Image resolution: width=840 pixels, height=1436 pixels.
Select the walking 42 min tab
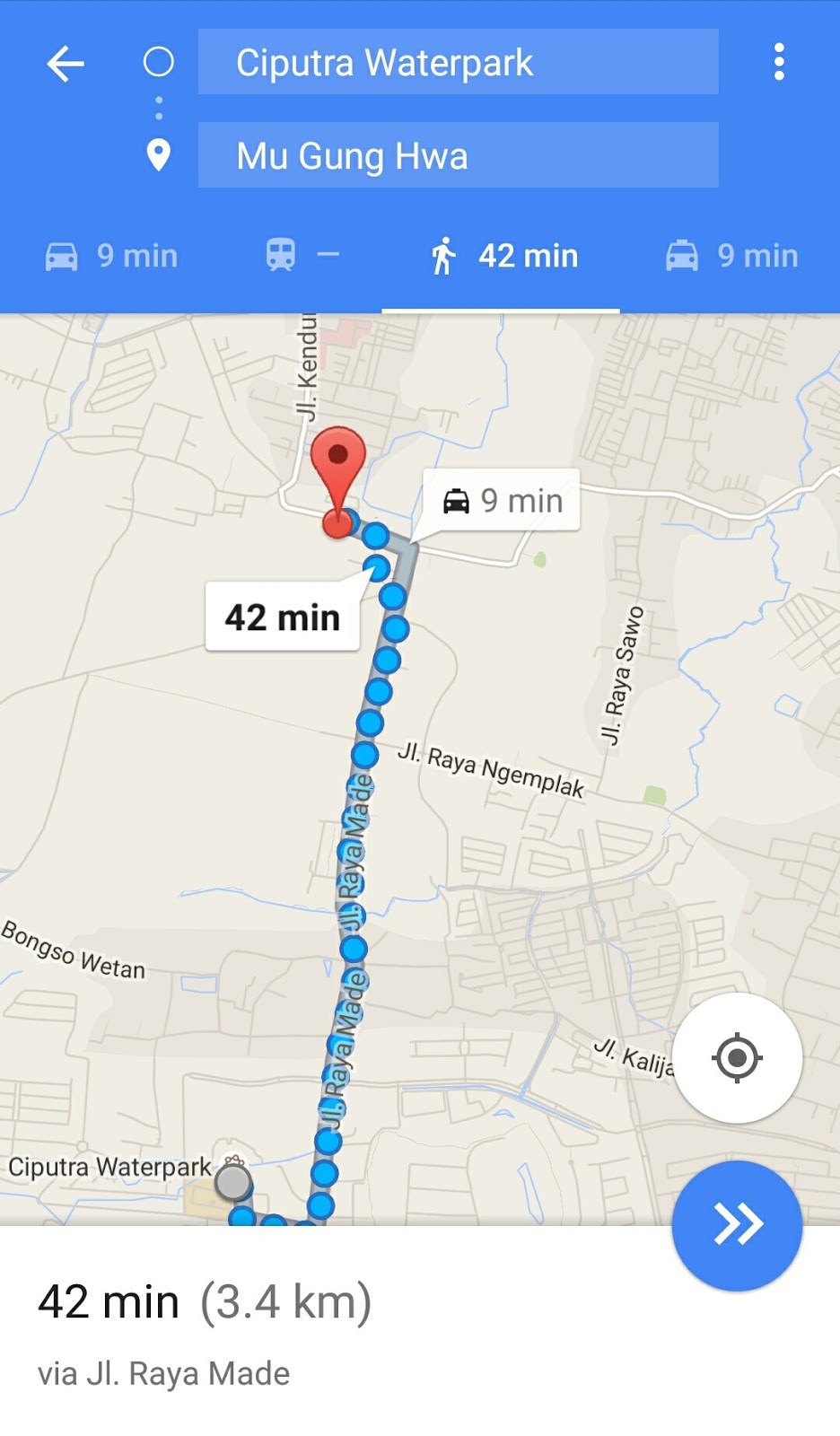tap(503, 256)
